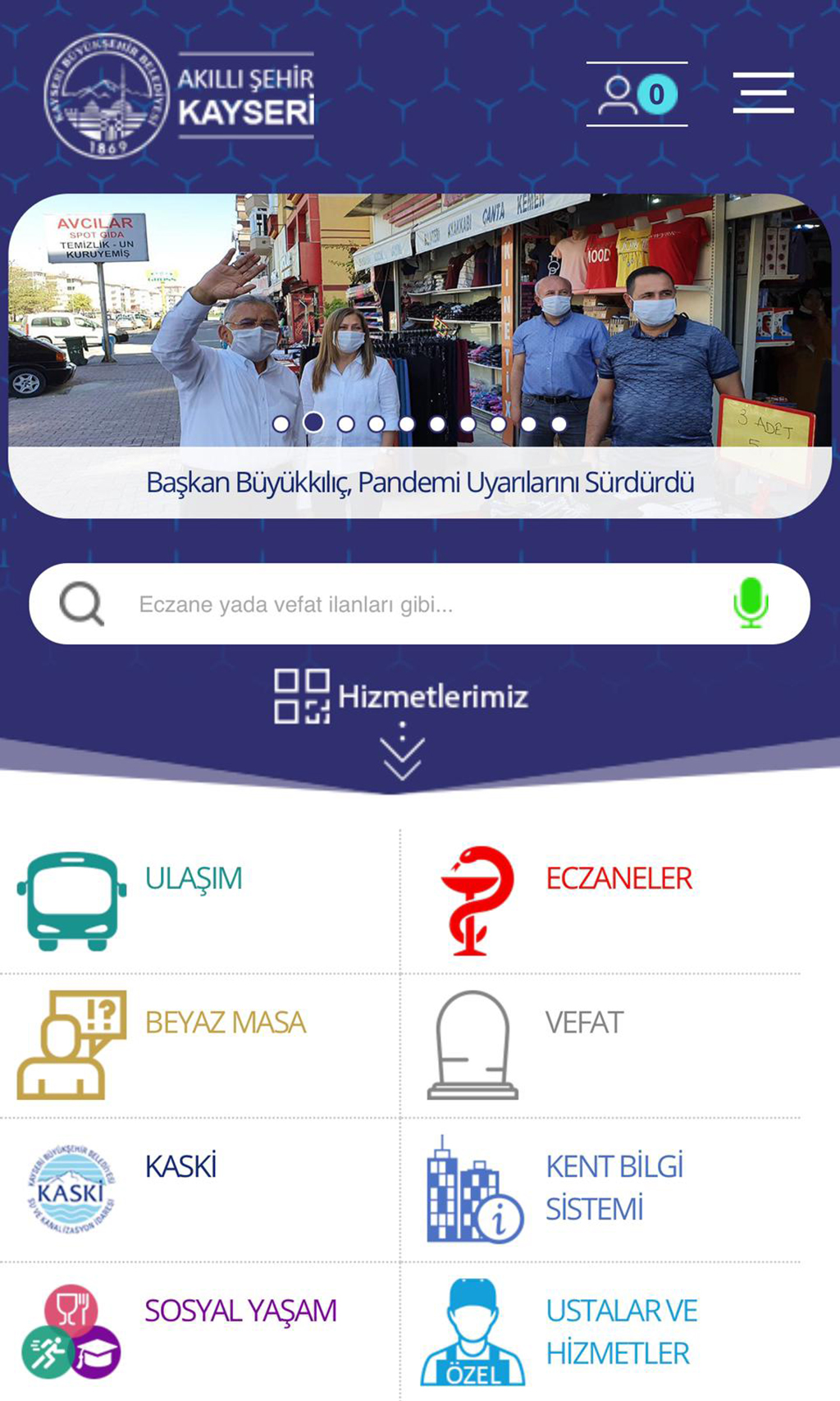Open the user profile icon

(637, 95)
